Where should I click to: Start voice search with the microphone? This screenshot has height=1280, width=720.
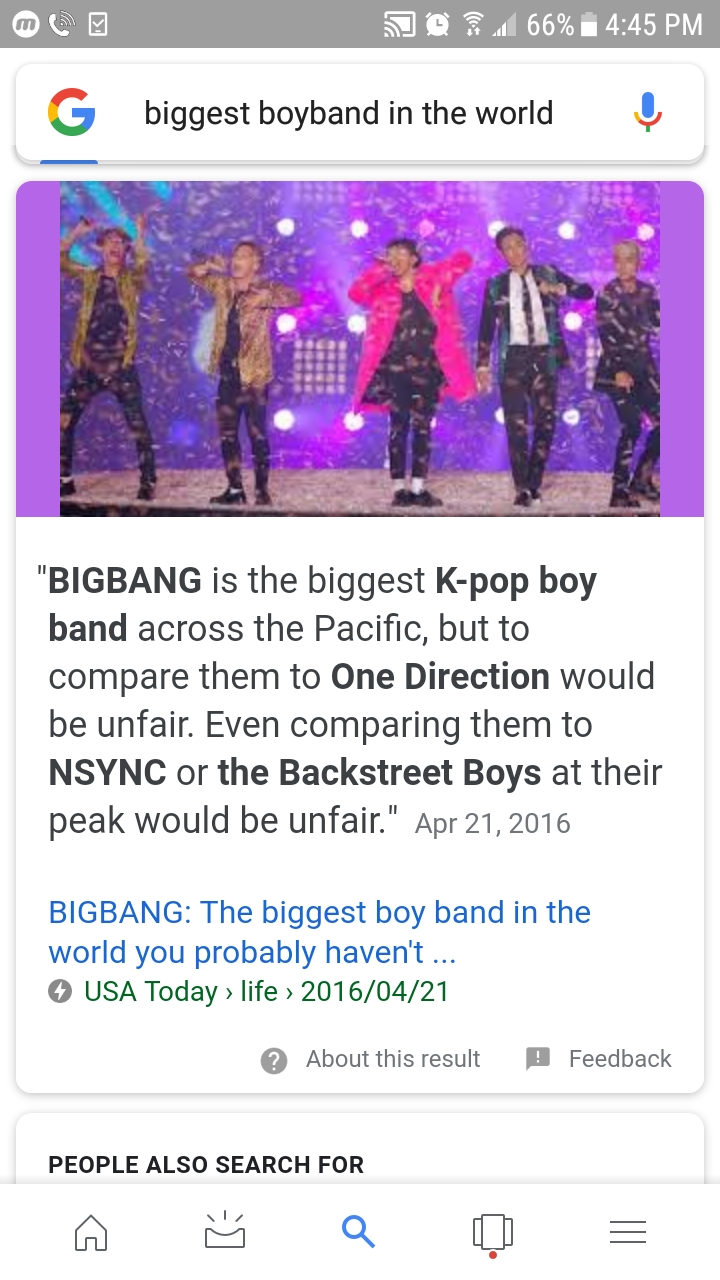click(648, 112)
